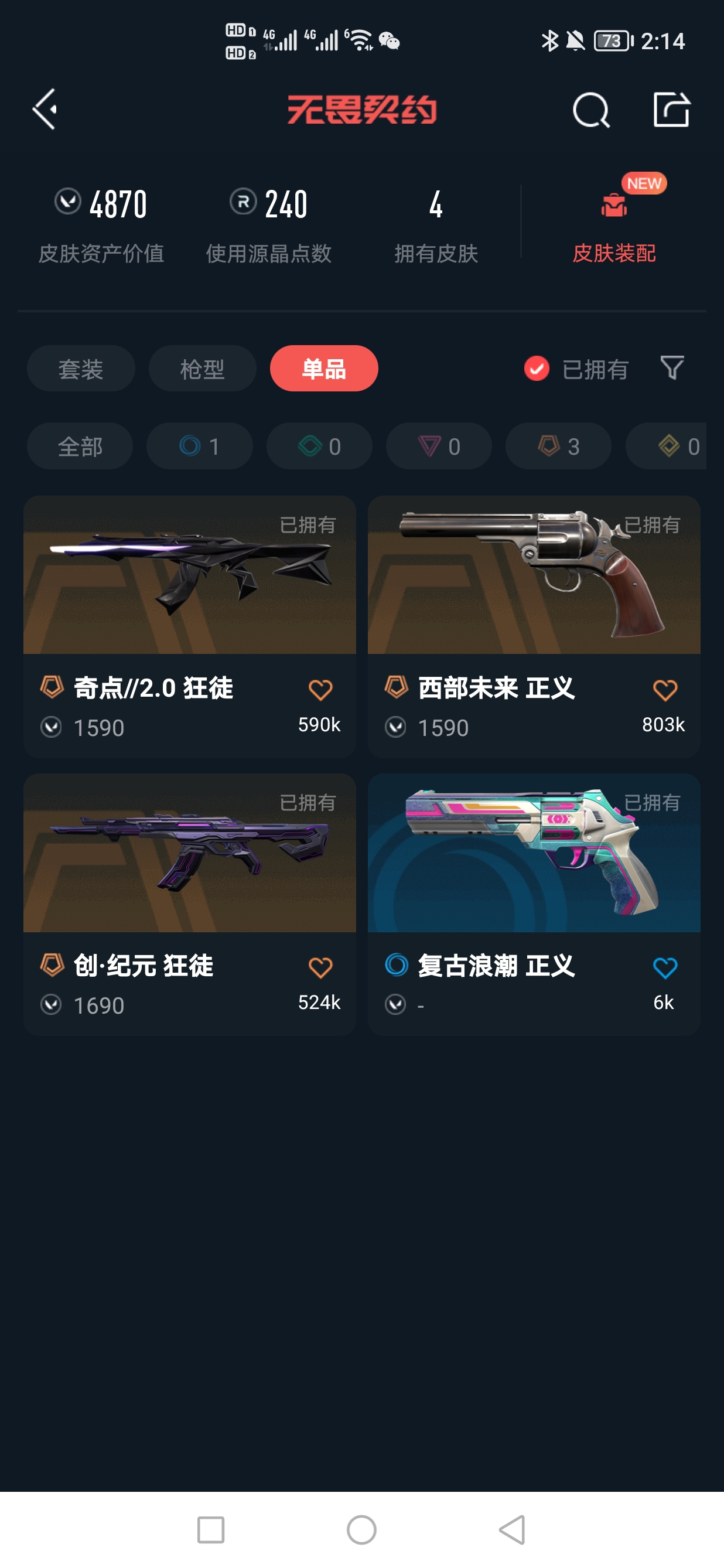Unfavorite the 复古浪潮 正义 skin
This screenshot has height=1568, width=724.
point(664,967)
